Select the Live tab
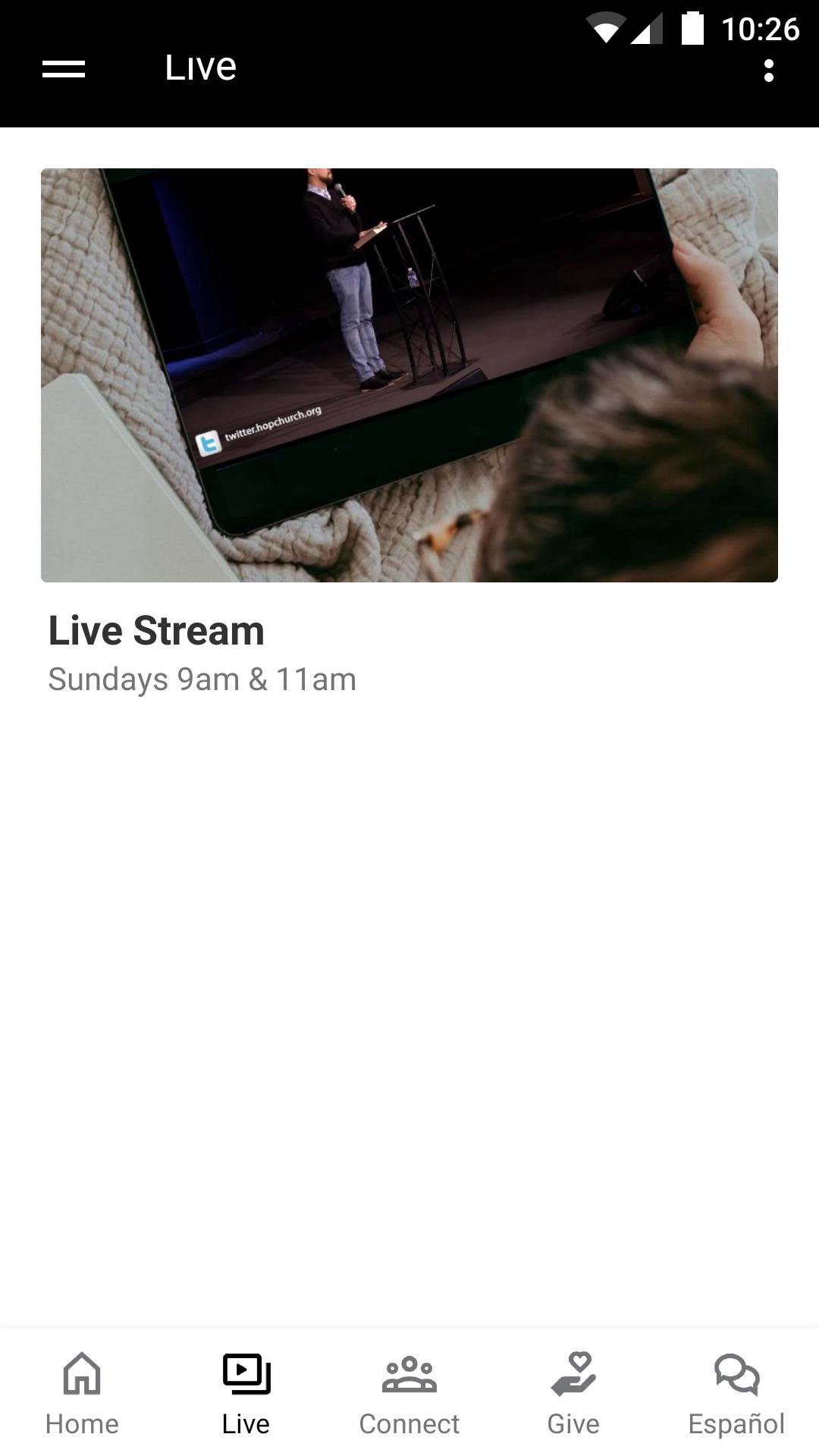Image resolution: width=819 pixels, height=1456 pixels. [246, 1394]
